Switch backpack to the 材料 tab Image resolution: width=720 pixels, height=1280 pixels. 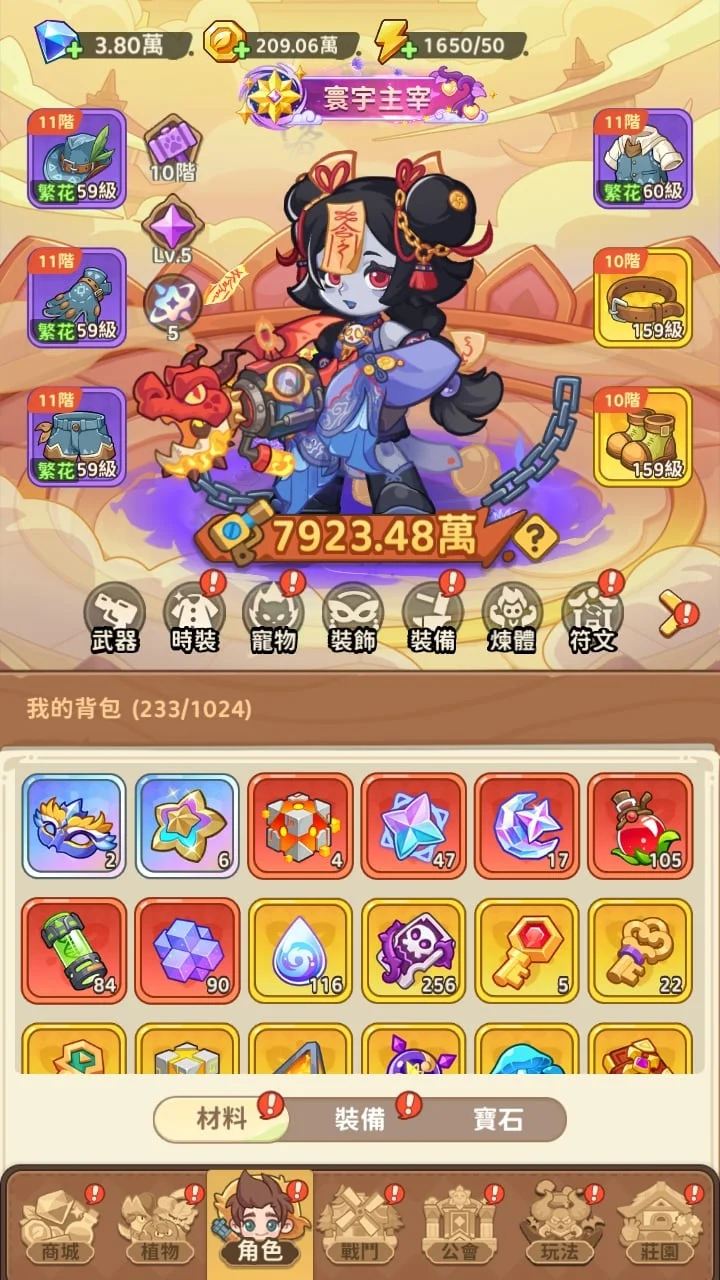[x=222, y=1119]
